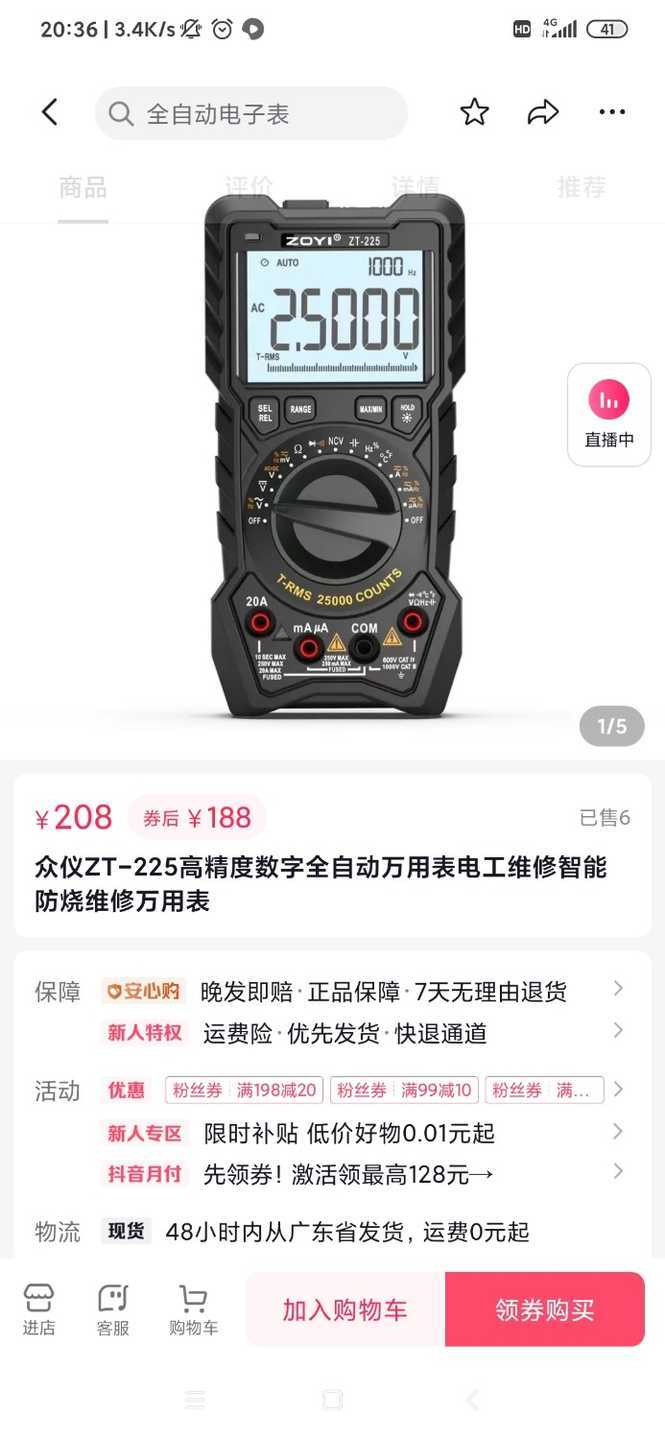The height and width of the screenshot is (1440, 665).
Task: Enter the shop via 进店
Action: click(39, 1309)
